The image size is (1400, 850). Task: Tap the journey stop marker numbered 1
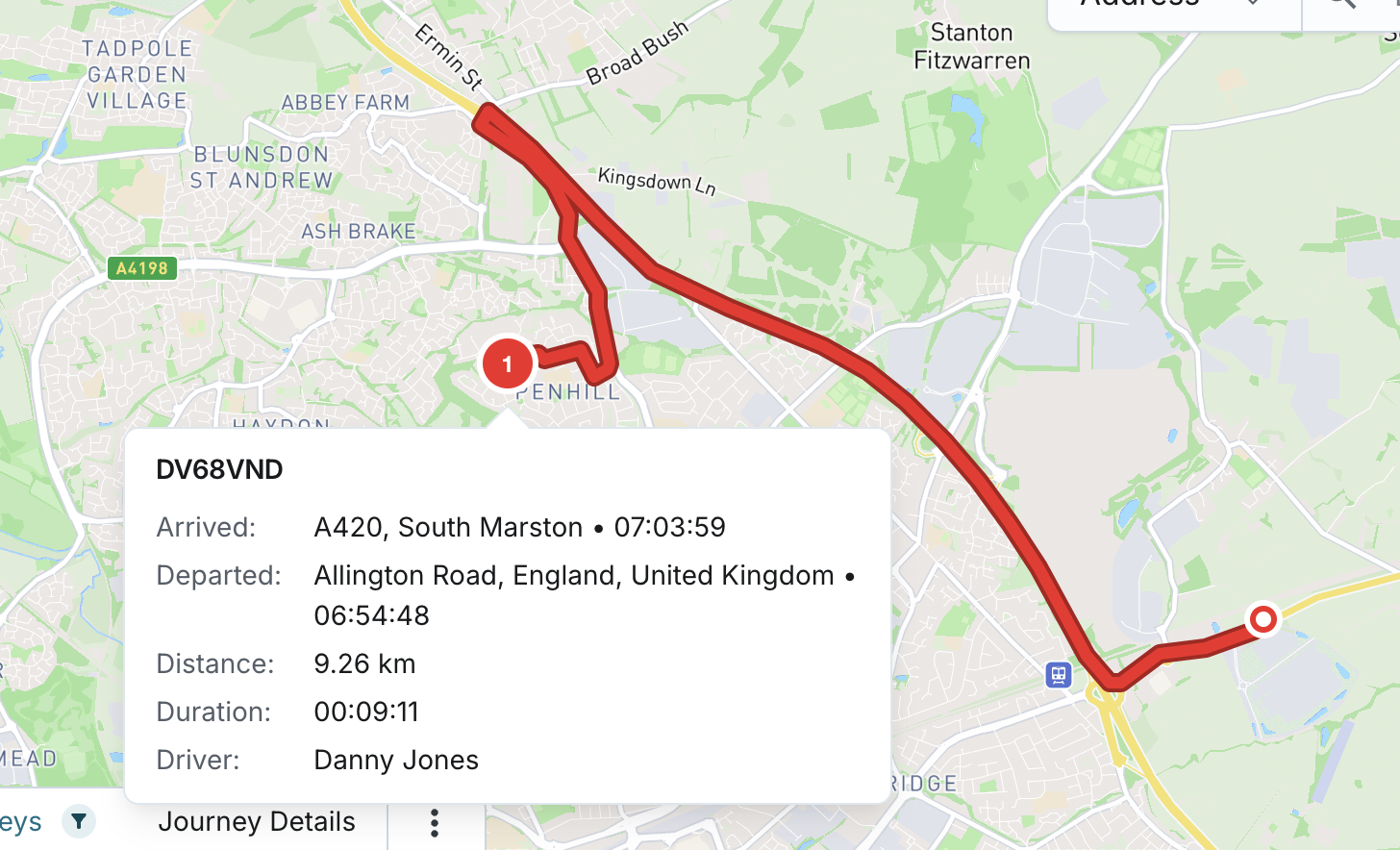[507, 364]
